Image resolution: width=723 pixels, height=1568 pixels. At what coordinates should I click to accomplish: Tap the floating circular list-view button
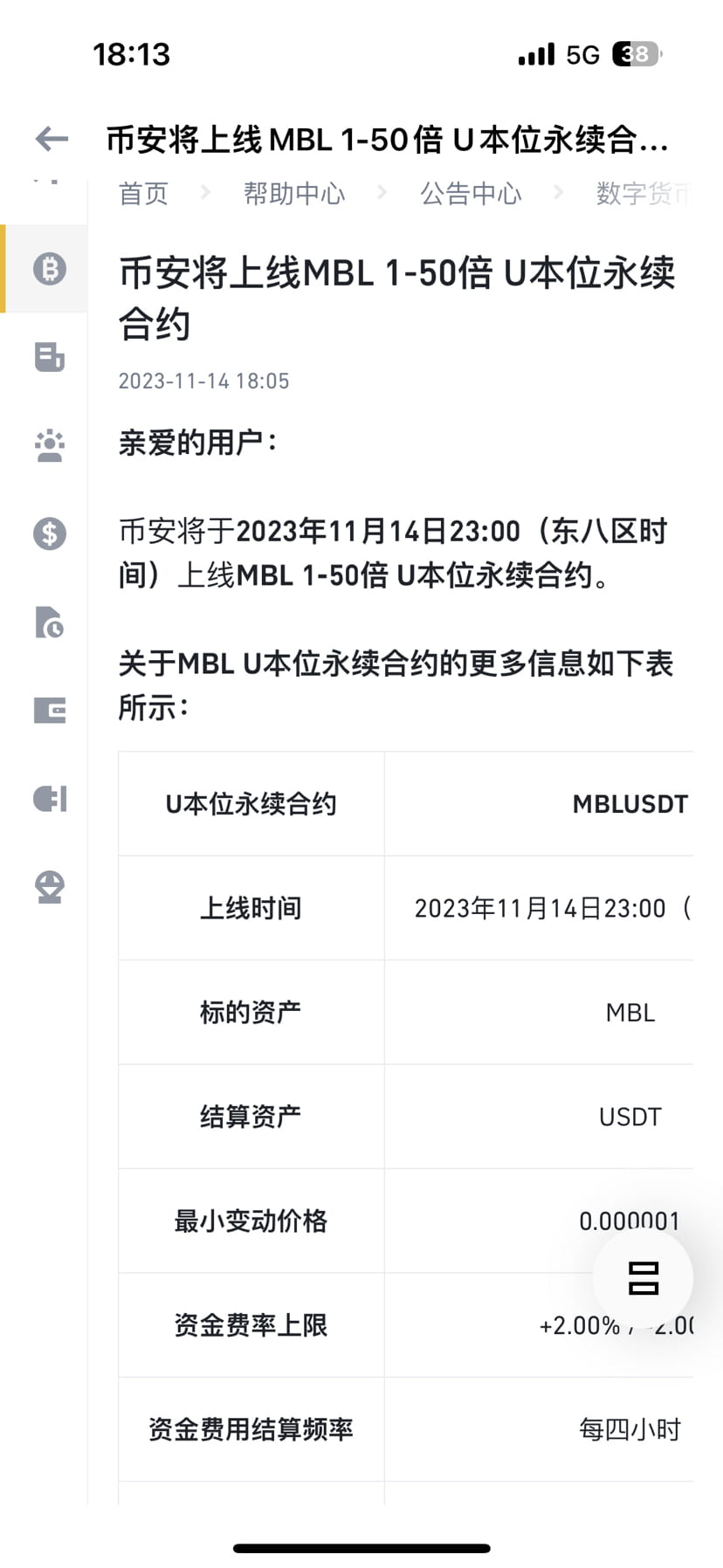[643, 1277]
